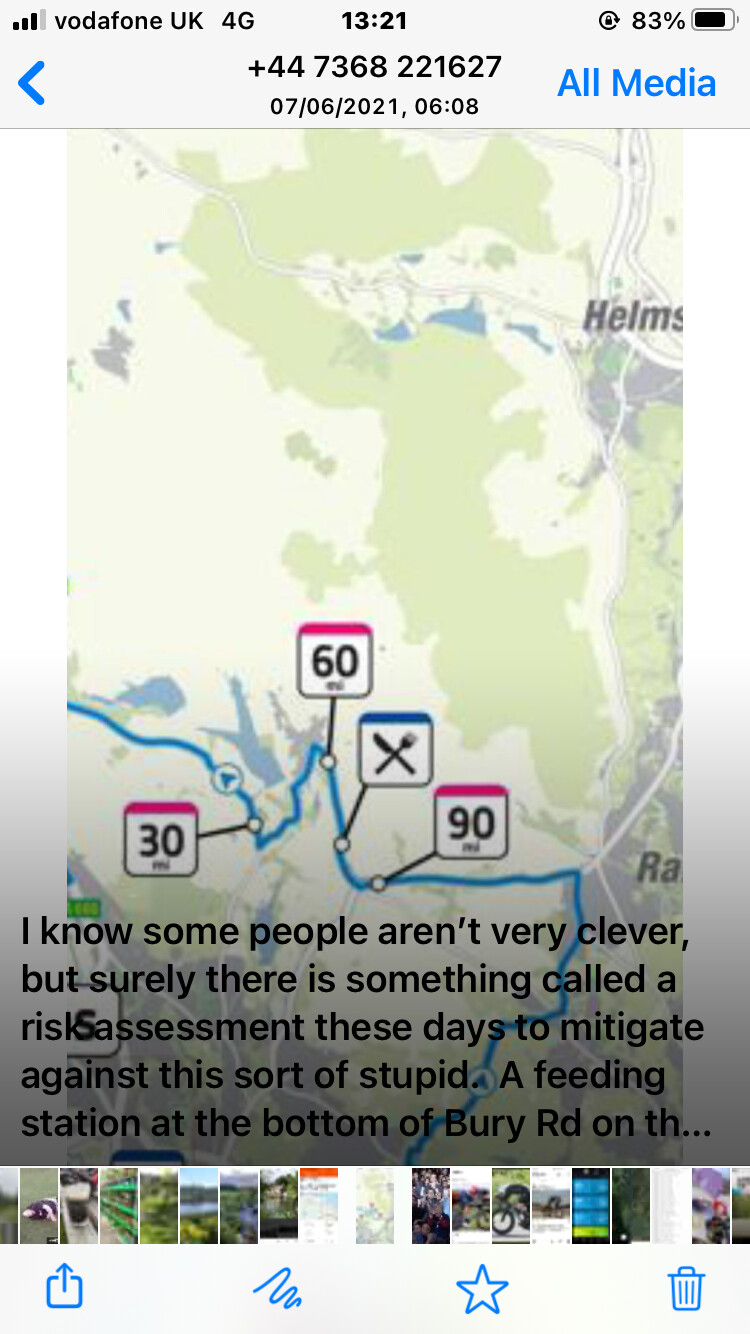750x1334 pixels.
Task: Share this map image
Action: point(65,1289)
